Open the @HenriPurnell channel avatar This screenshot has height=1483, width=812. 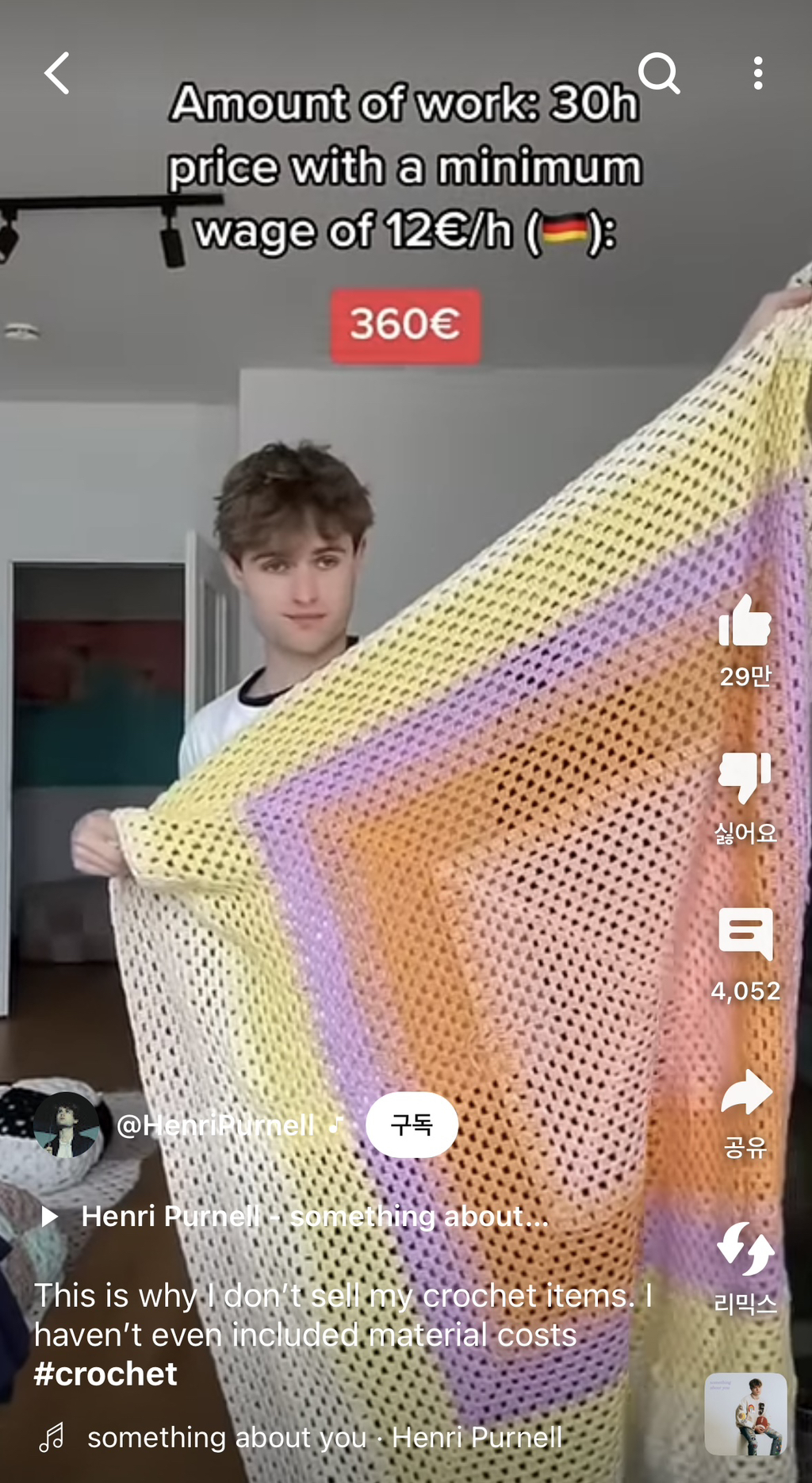(67, 1125)
